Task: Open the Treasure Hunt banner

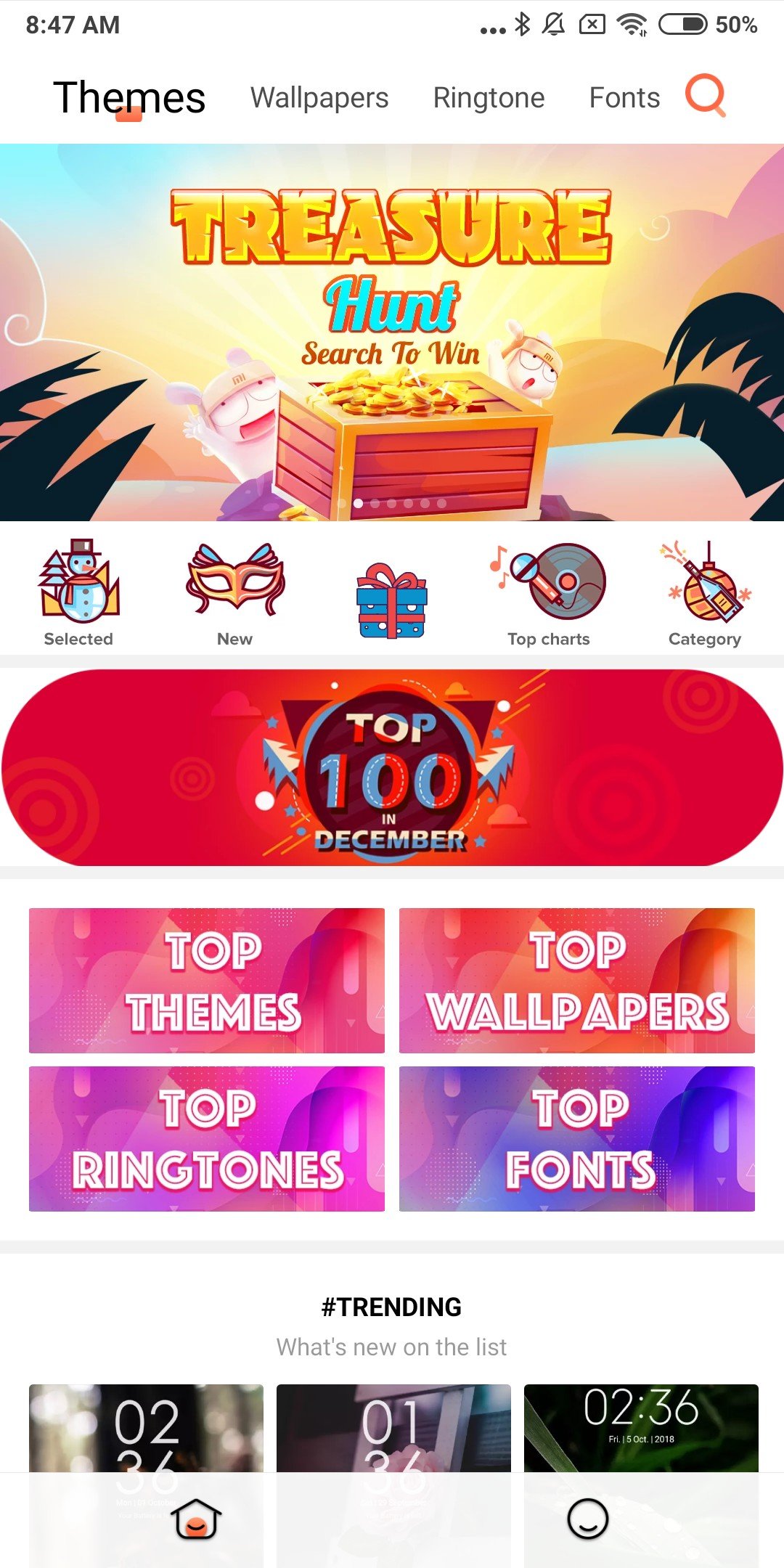Action: 392,332
